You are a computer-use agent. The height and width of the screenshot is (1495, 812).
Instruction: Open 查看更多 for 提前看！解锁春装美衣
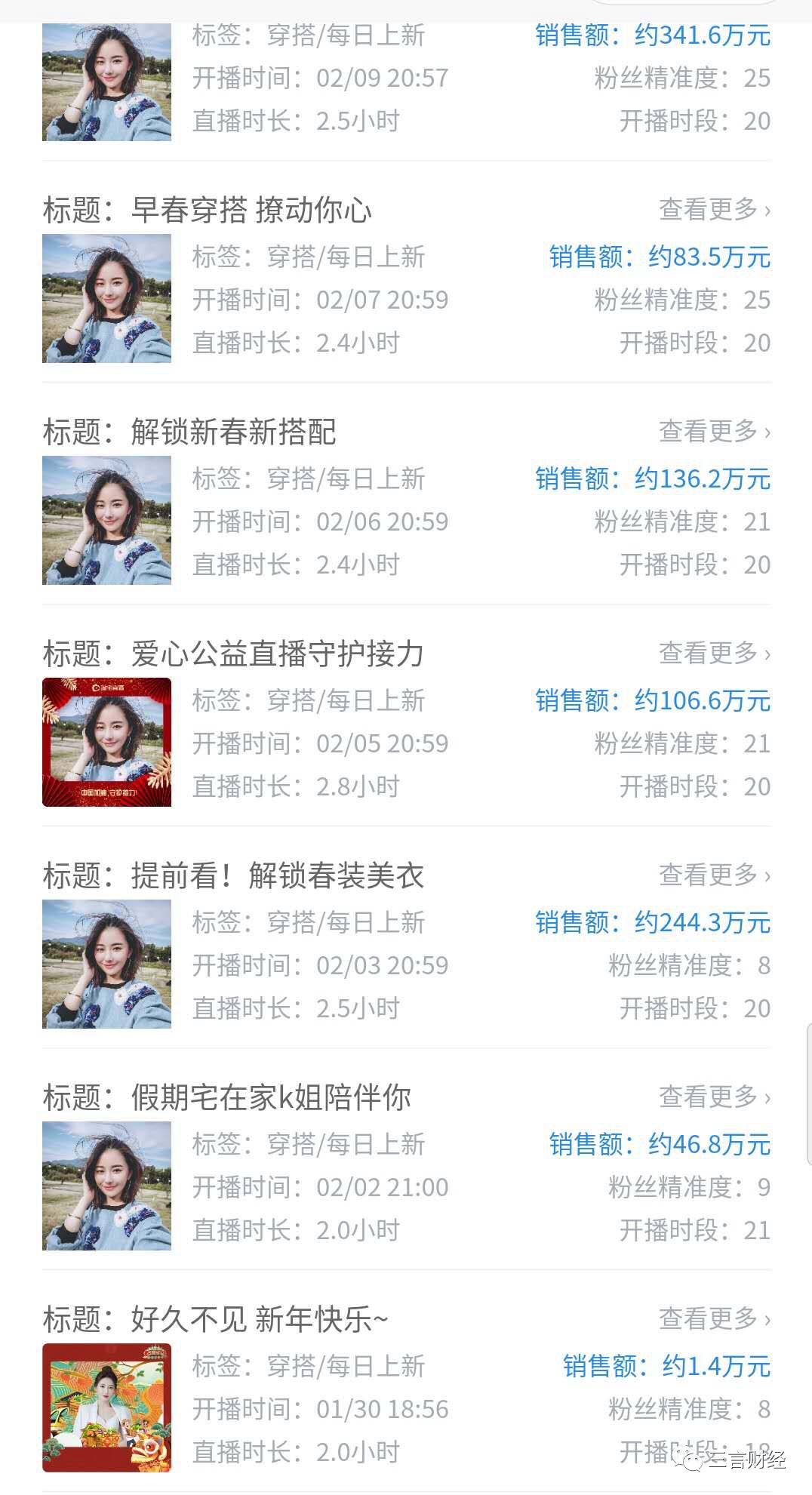click(x=714, y=875)
